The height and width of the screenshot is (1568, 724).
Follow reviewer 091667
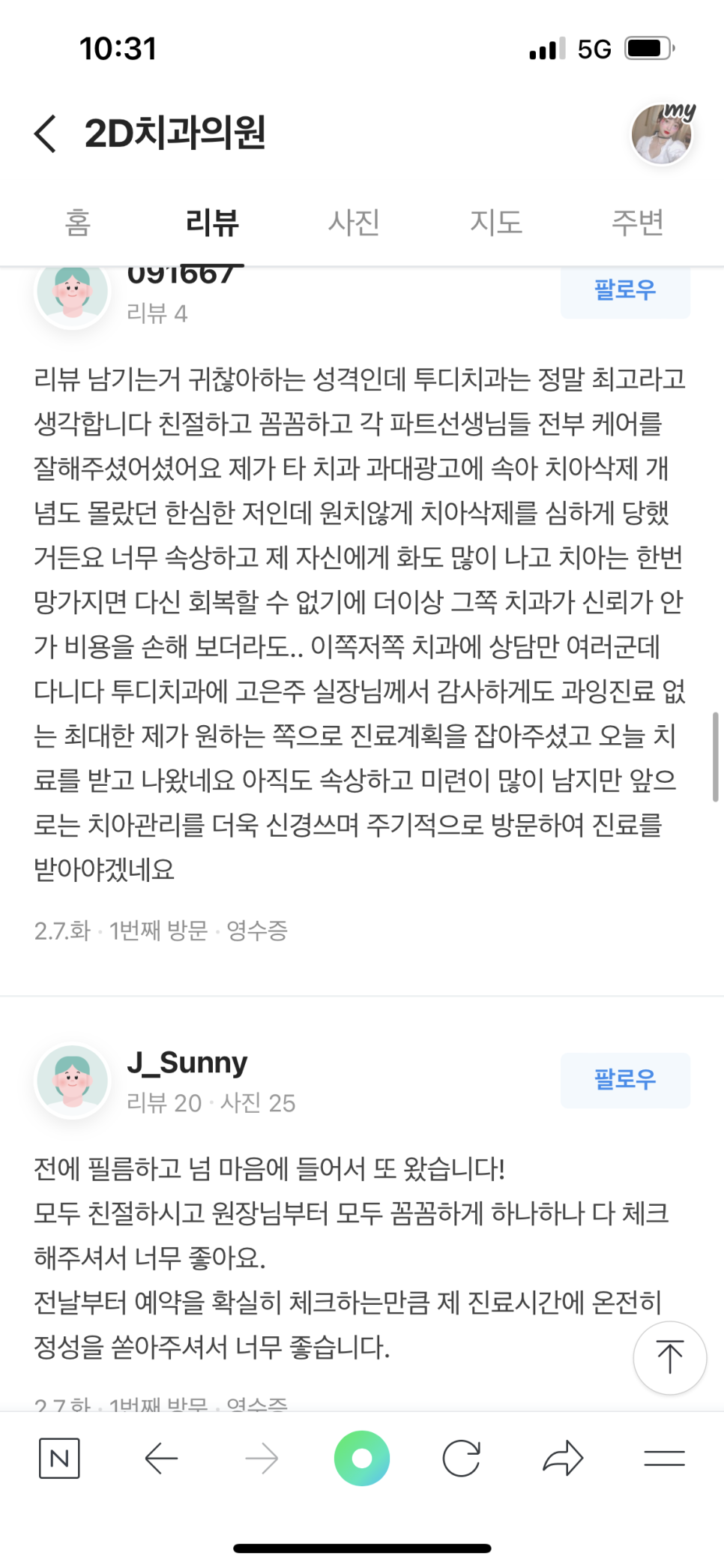625,292
